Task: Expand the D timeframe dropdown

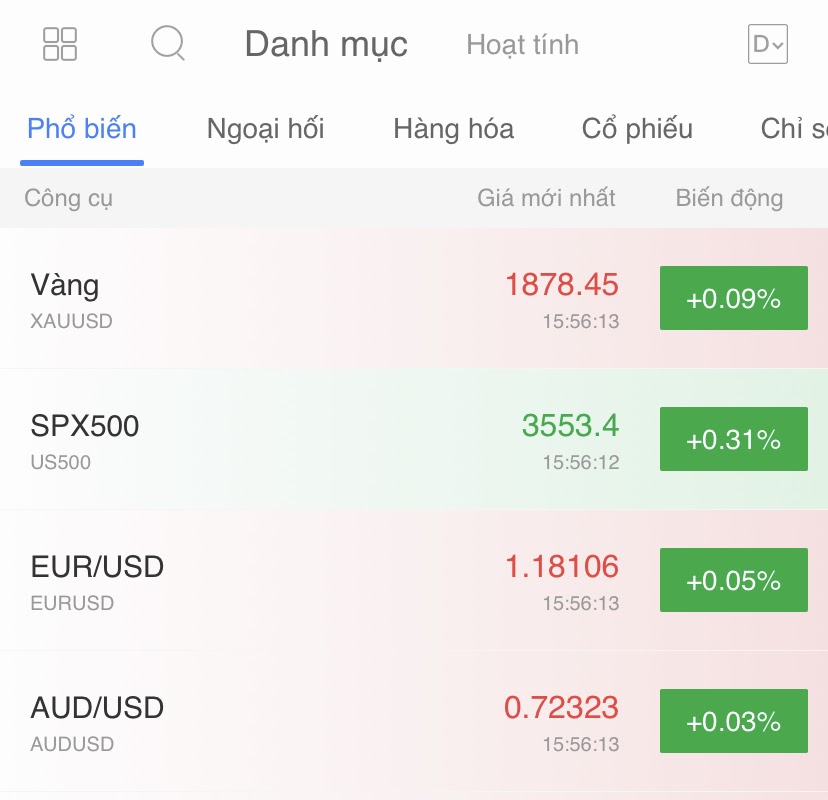Action: point(767,44)
